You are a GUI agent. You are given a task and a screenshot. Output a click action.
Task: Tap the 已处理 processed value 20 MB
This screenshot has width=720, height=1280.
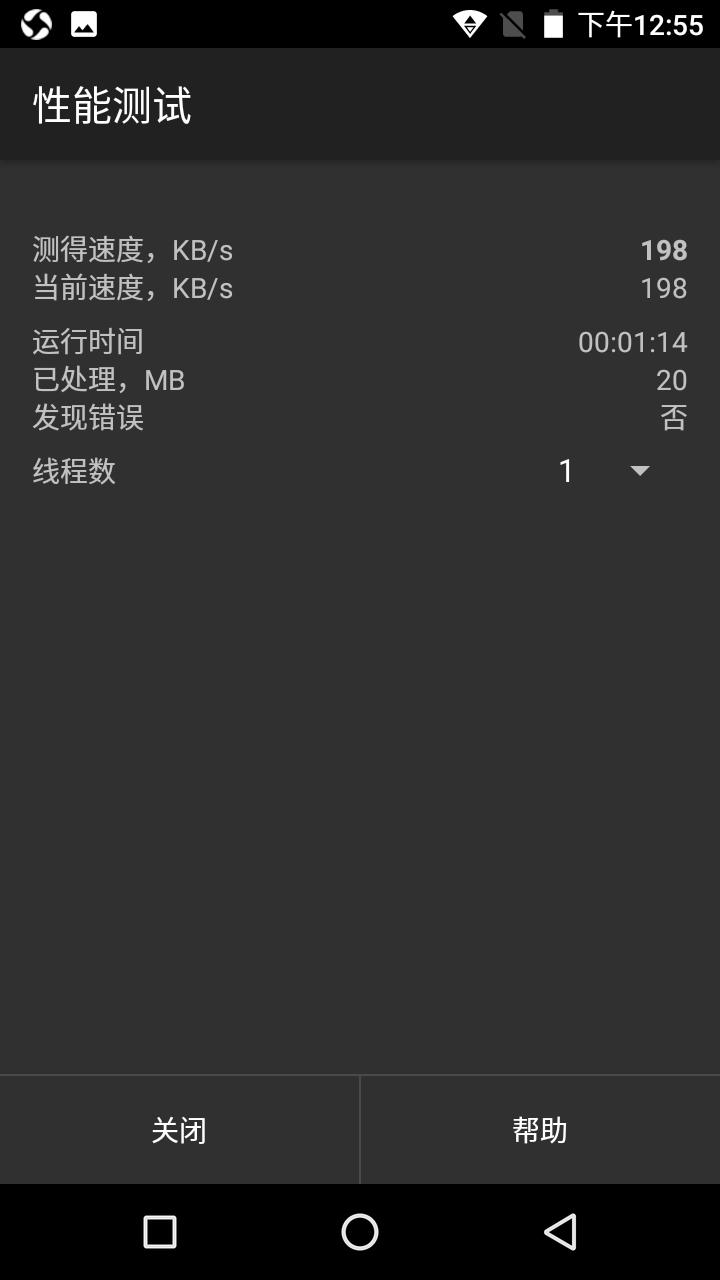(673, 380)
